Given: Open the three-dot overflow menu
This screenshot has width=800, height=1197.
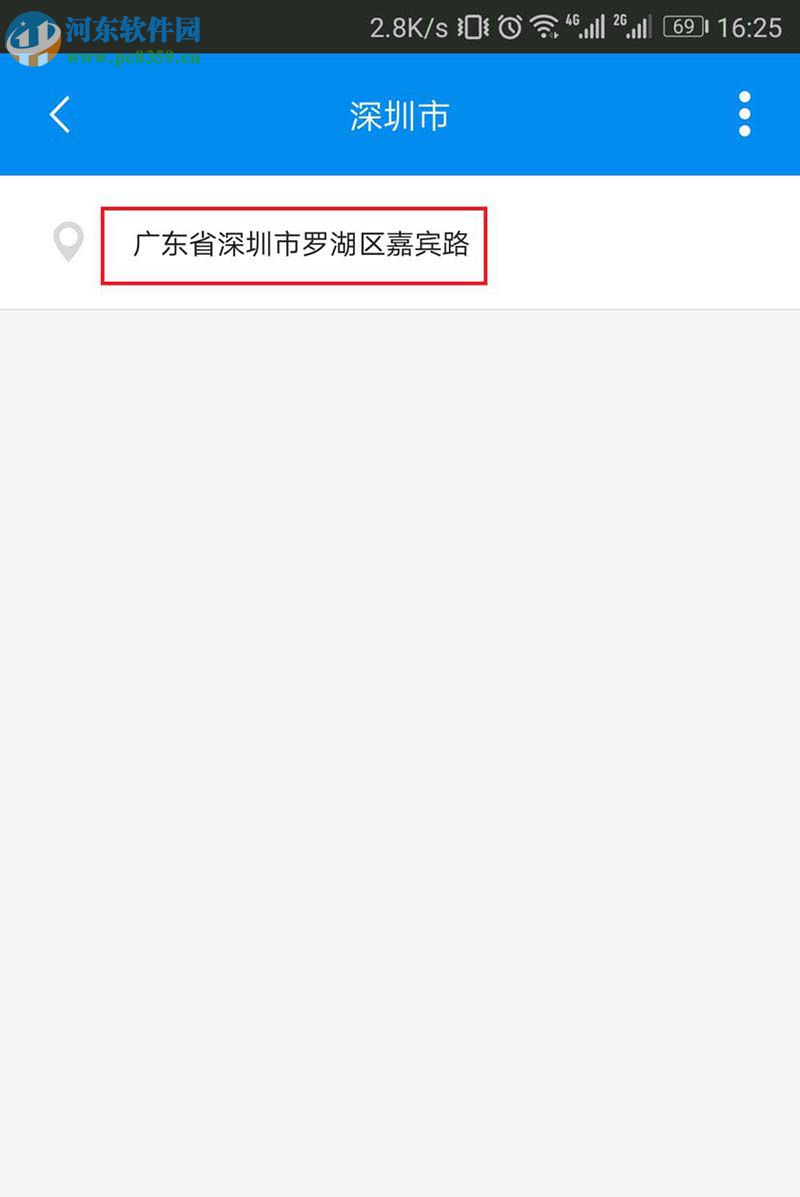Looking at the screenshot, I should pos(744,115).
